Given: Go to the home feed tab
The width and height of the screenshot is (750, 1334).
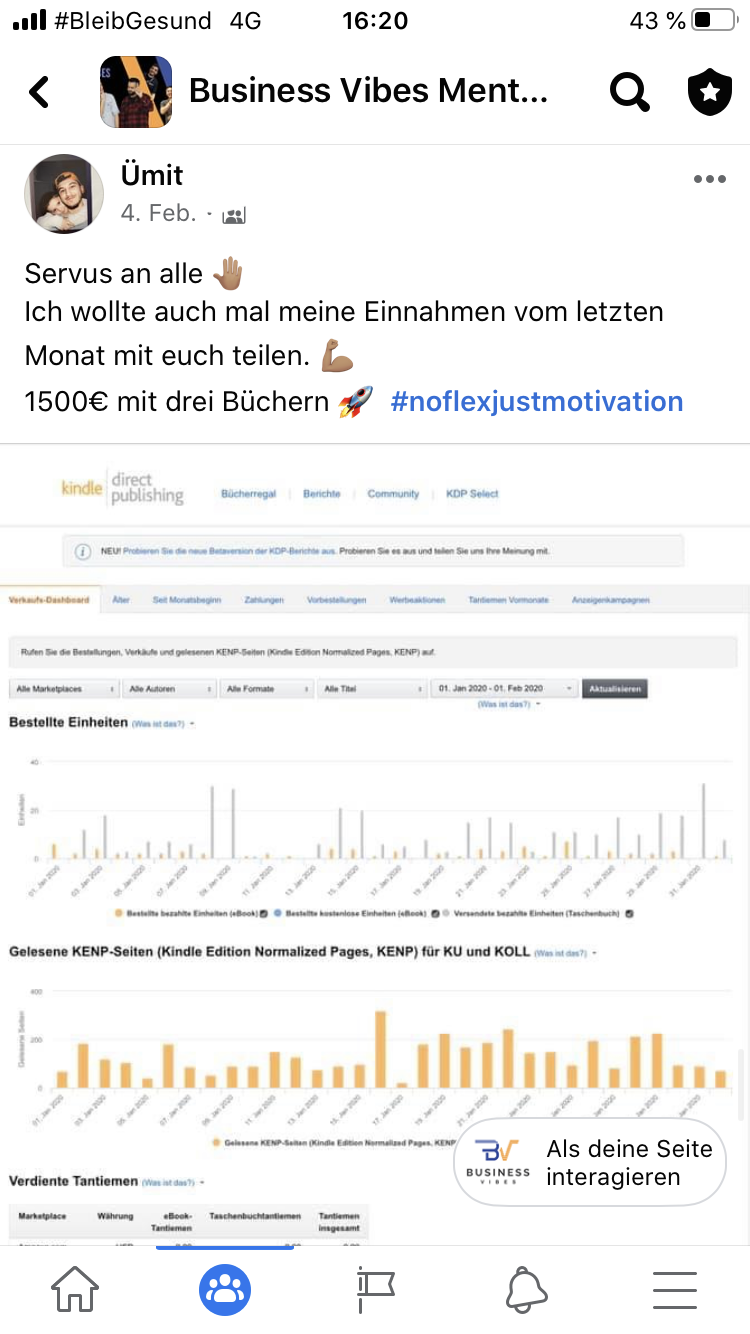Looking at the screenshot, I should coord(75,1290).
